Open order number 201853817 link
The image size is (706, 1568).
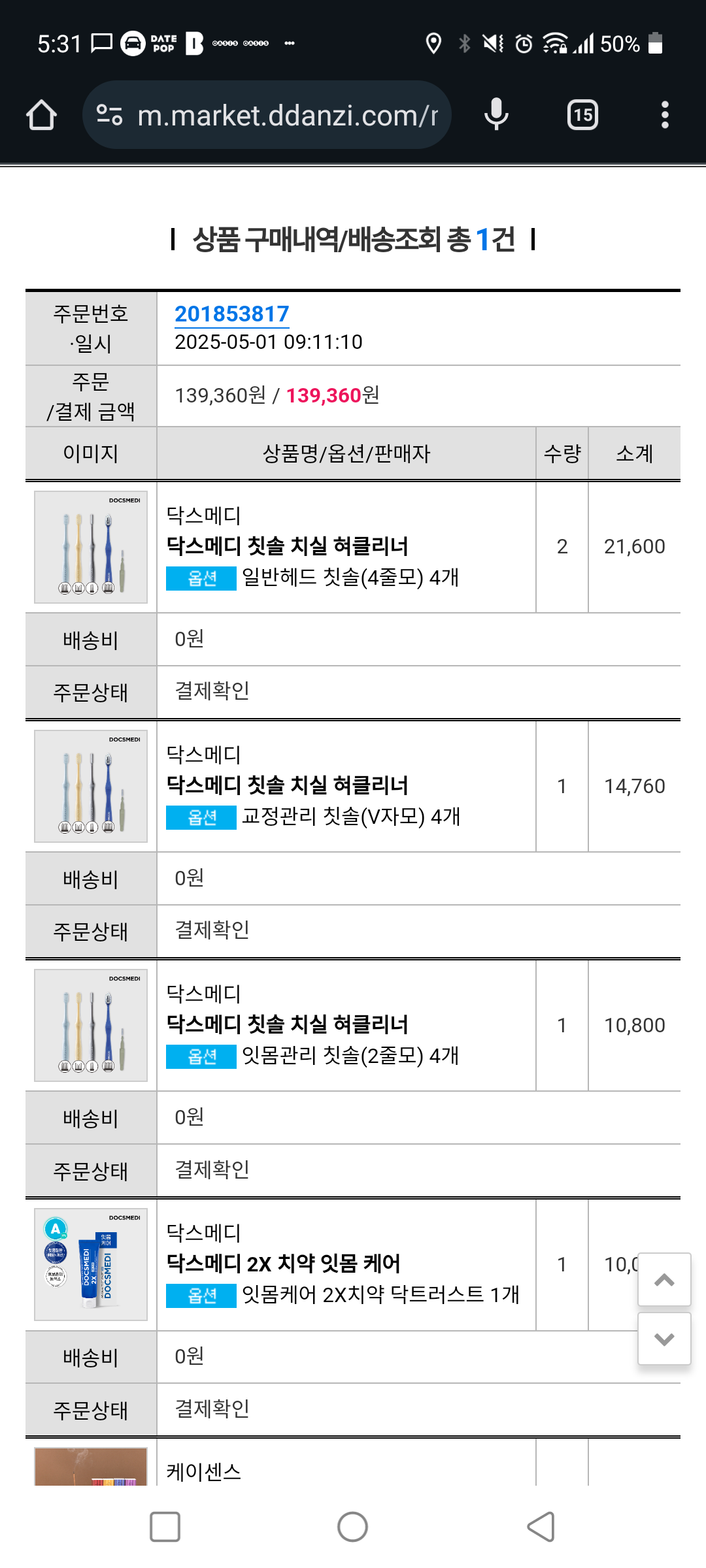231,314
